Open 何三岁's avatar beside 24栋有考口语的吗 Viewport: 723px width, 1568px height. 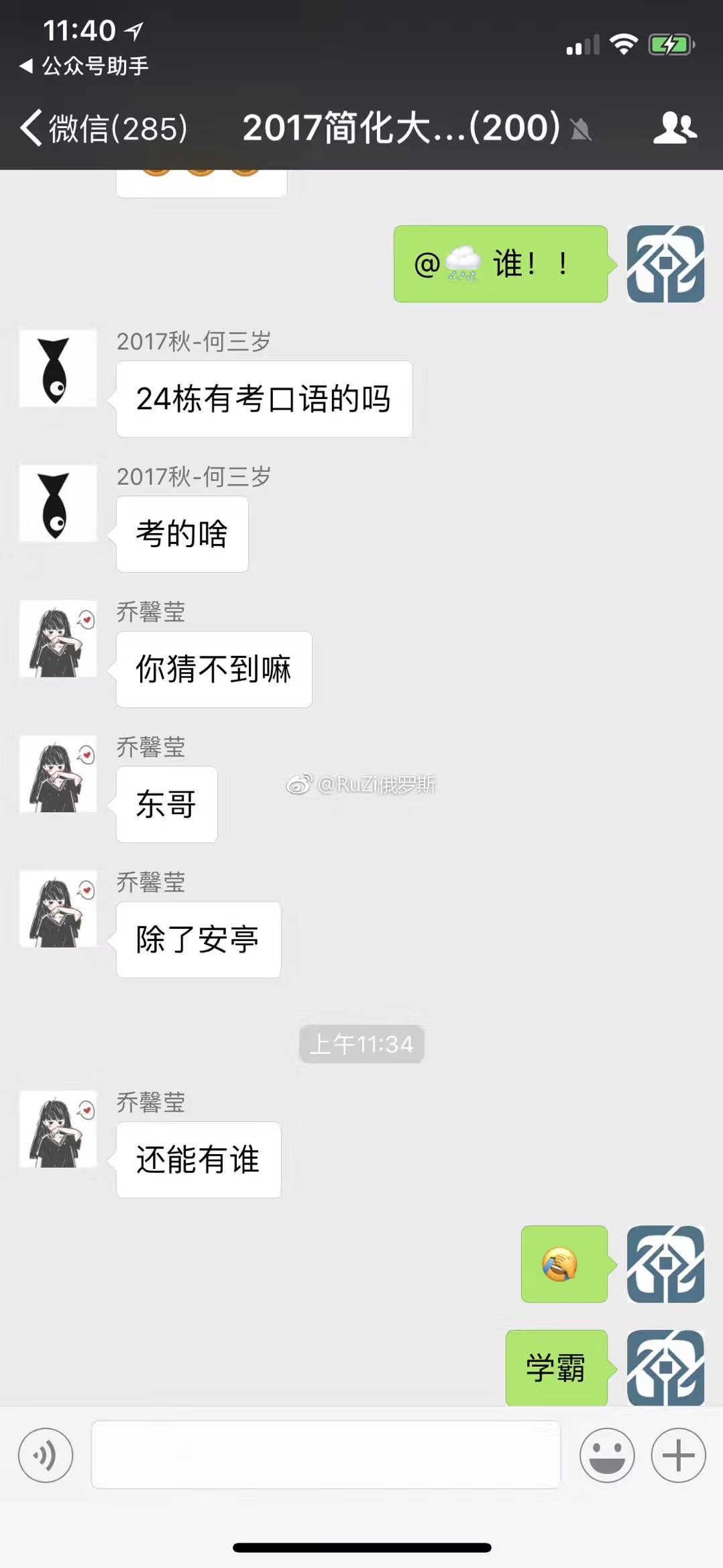(x=58, y=368)
